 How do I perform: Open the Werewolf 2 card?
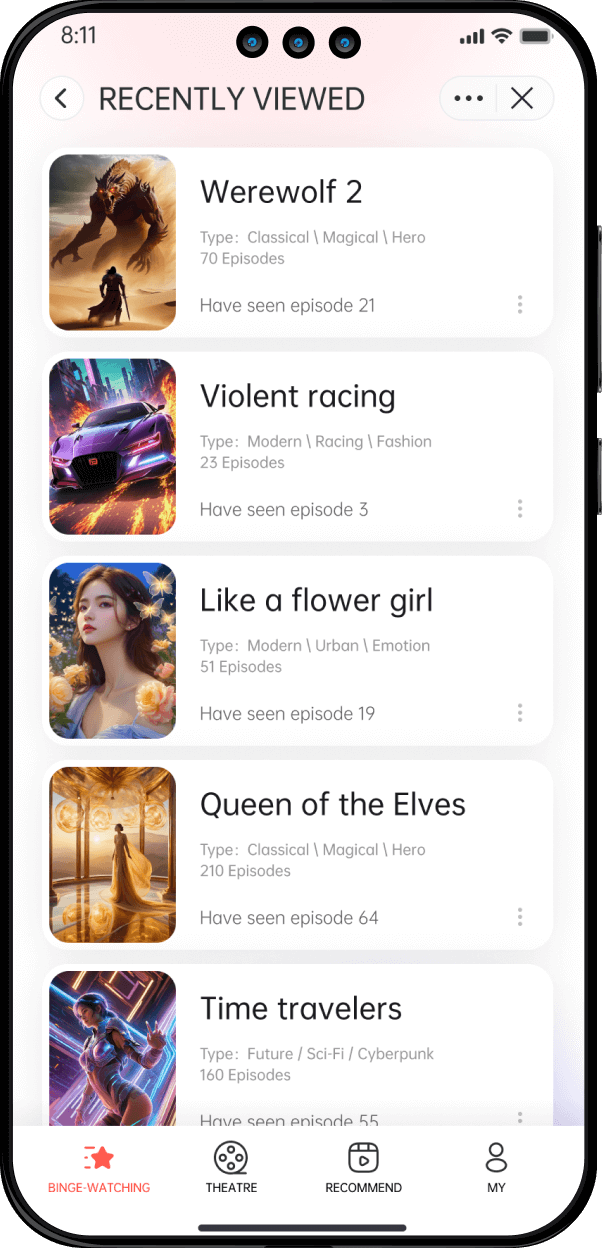point(297,242)
